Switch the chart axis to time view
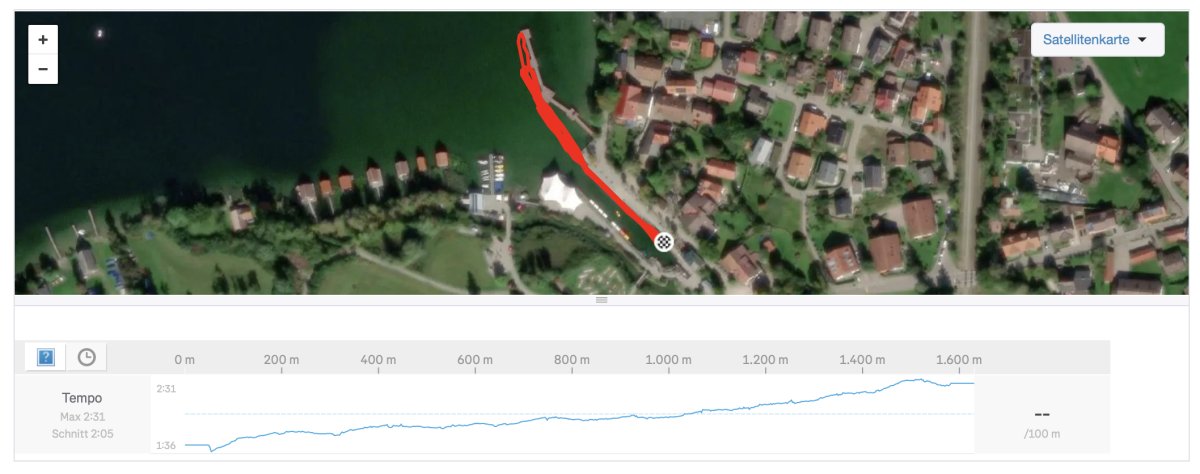The width and height of the screenshot is (1200, 474). [x=87, y=357]
